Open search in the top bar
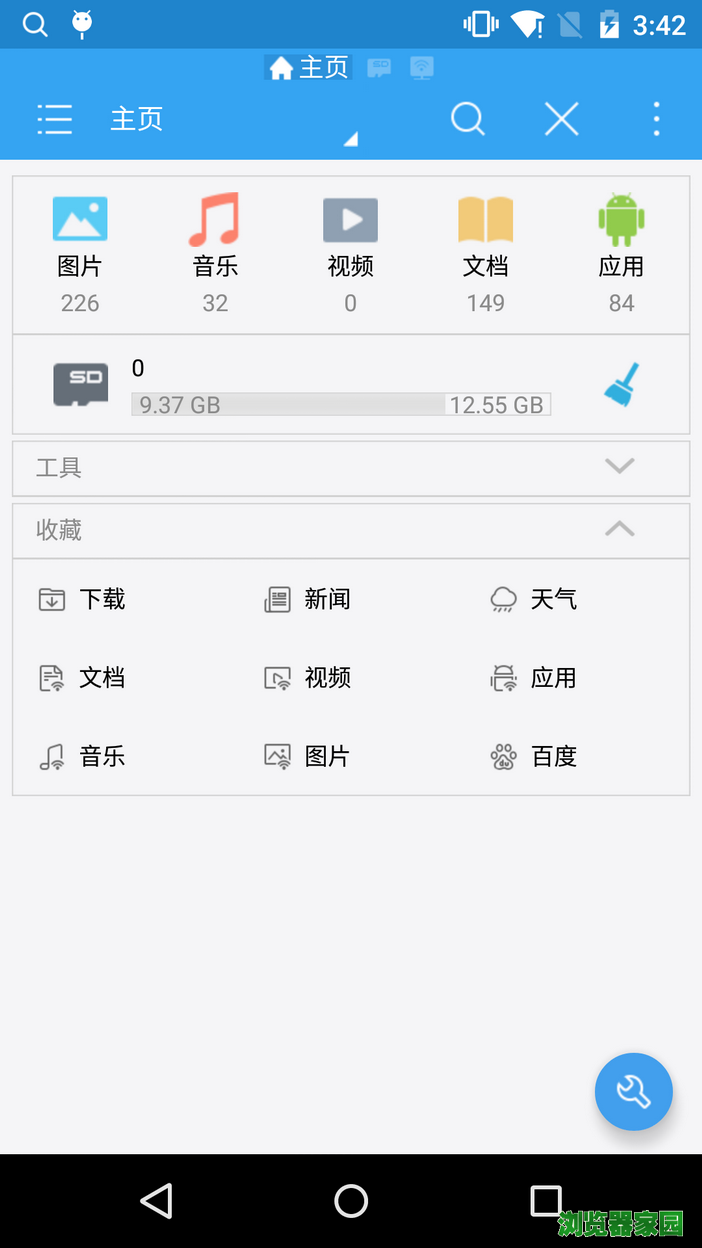 [467, 119]
